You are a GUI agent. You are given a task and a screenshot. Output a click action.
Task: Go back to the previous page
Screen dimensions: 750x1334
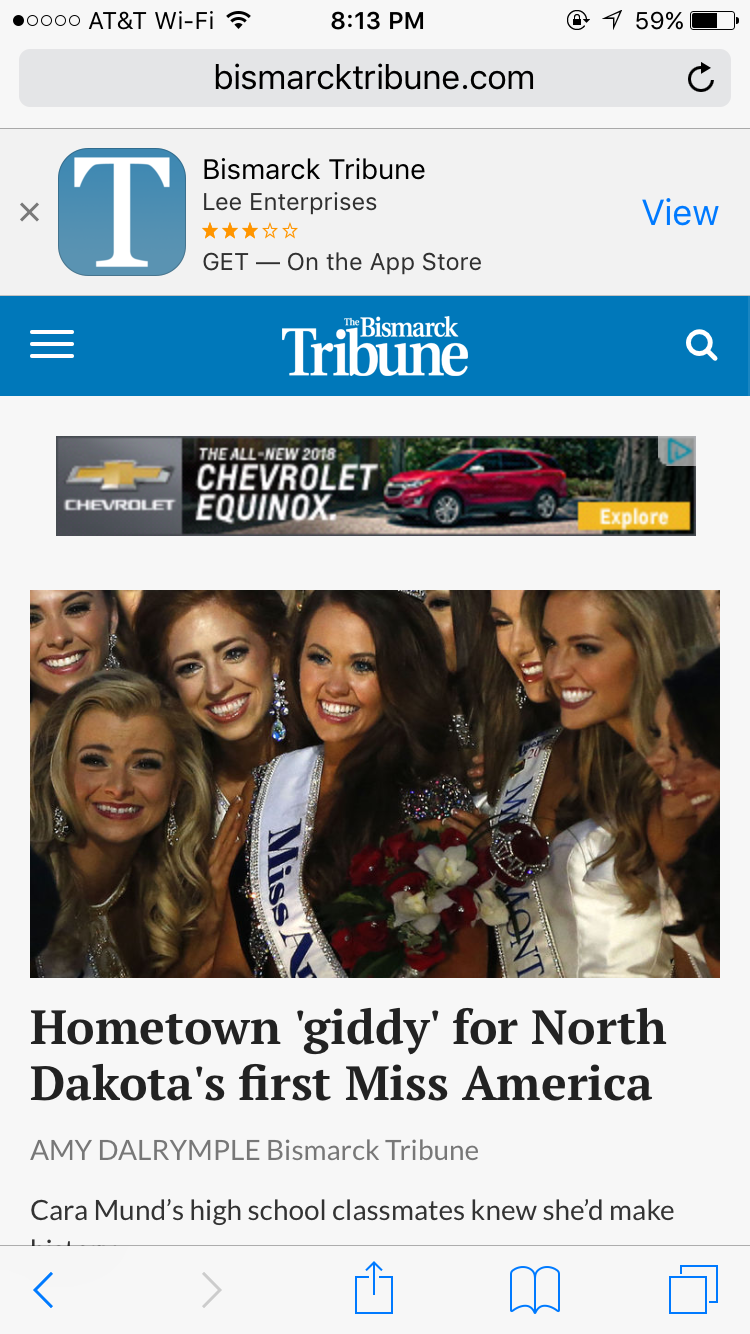pos(43,1290)
